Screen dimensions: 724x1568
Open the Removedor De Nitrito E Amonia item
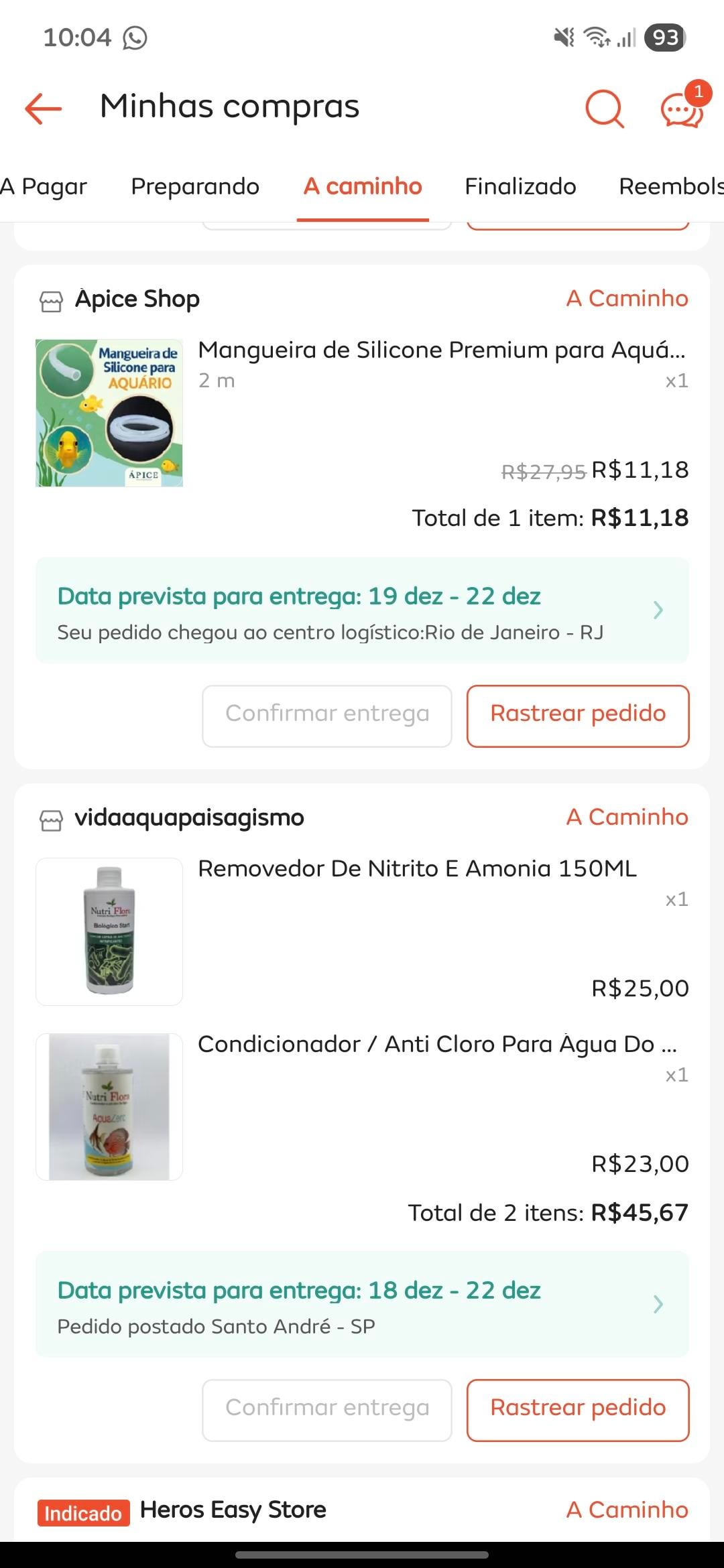click(x=417, y=868)
